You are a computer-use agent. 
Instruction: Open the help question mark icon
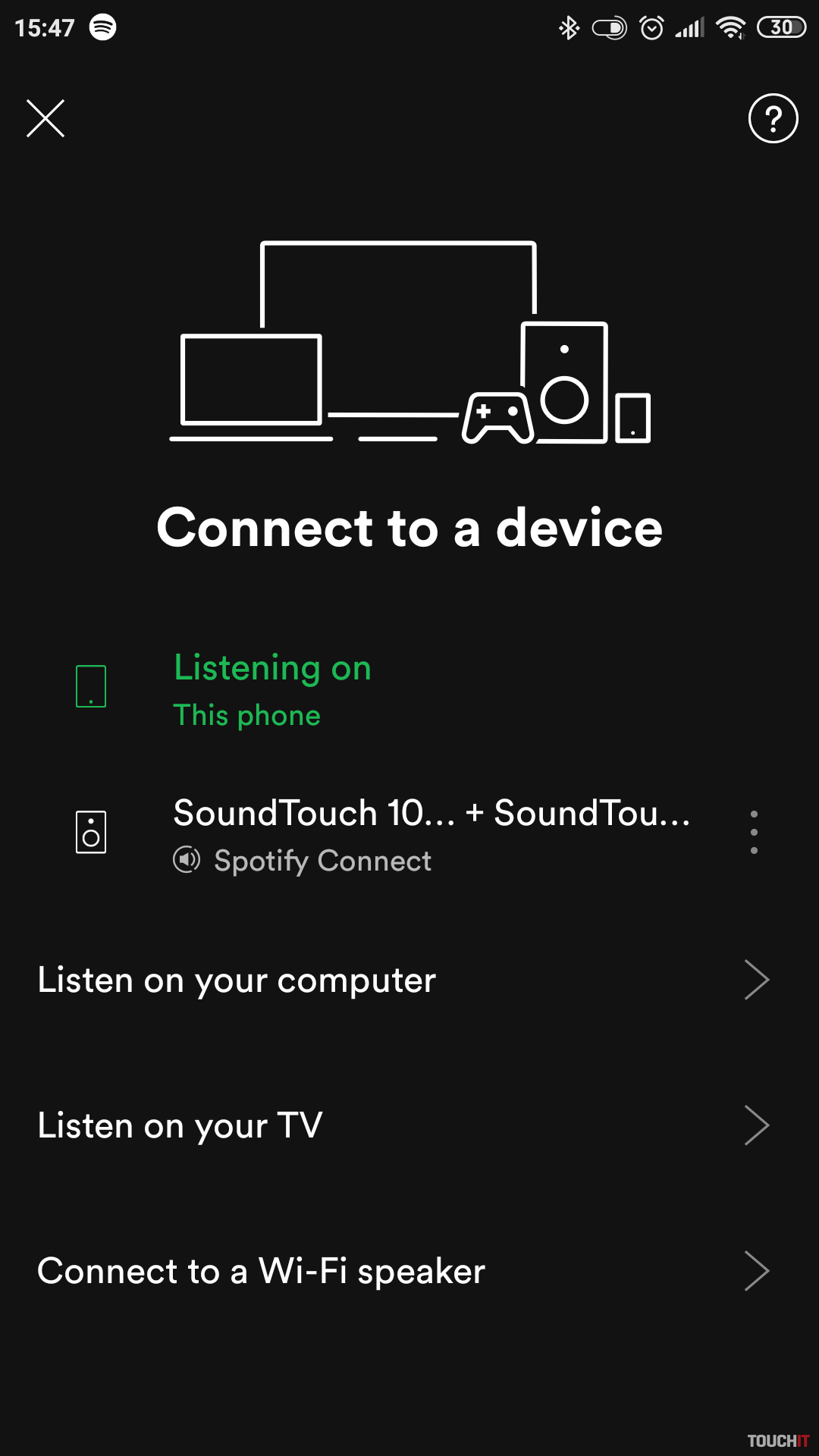coord(773,118)
